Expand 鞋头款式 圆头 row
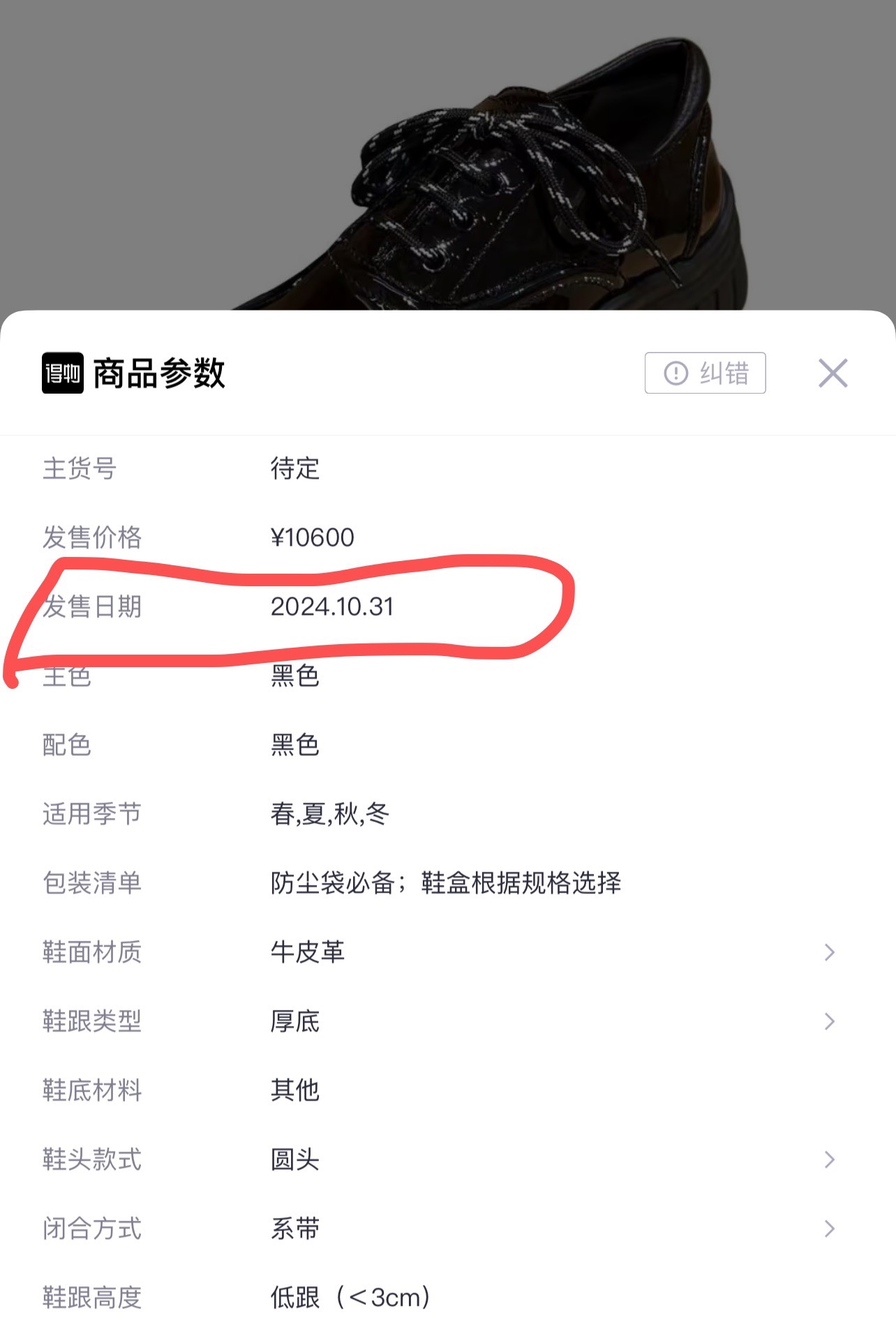Image resolution: width=896 pixels, height=1333 pixels. point(829,1160)
